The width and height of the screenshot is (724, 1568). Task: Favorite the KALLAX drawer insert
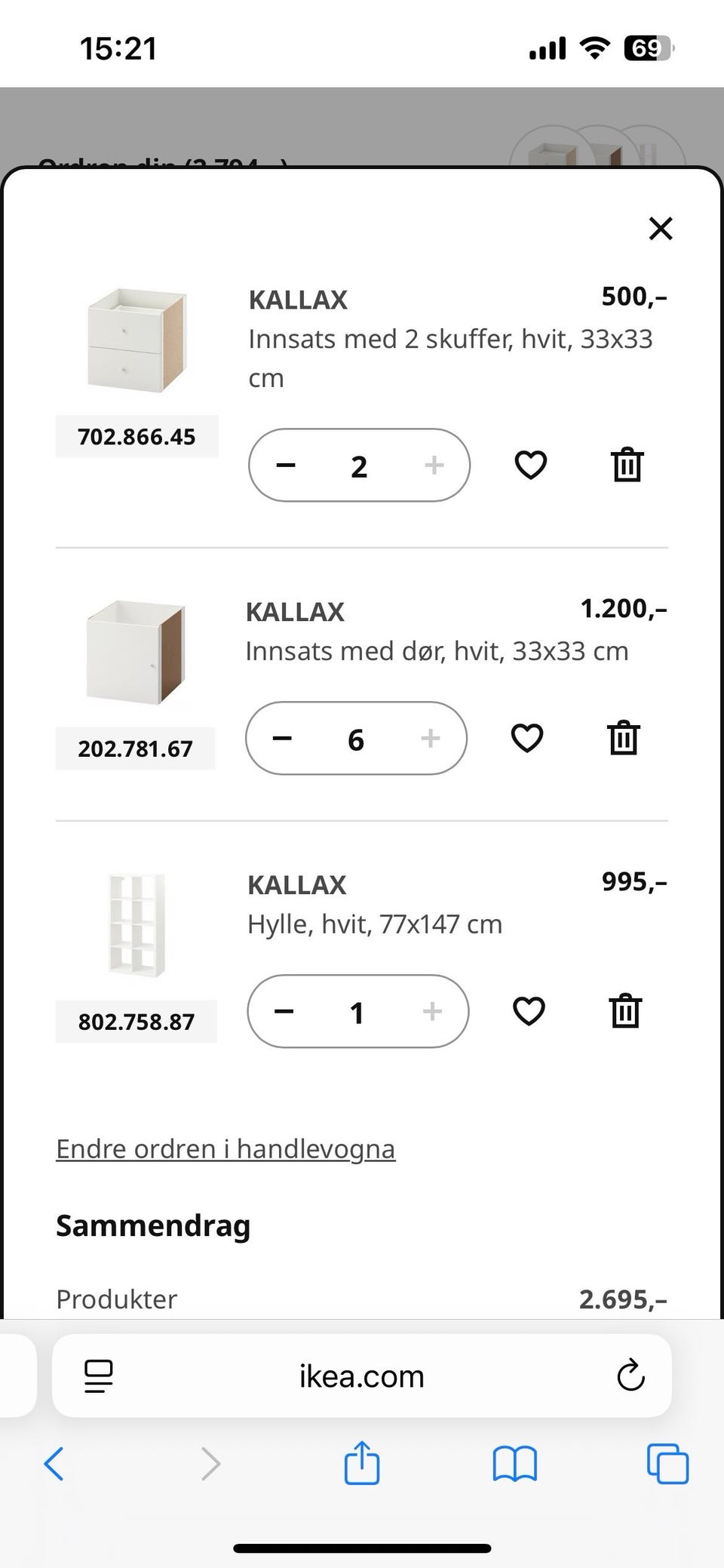530,465
